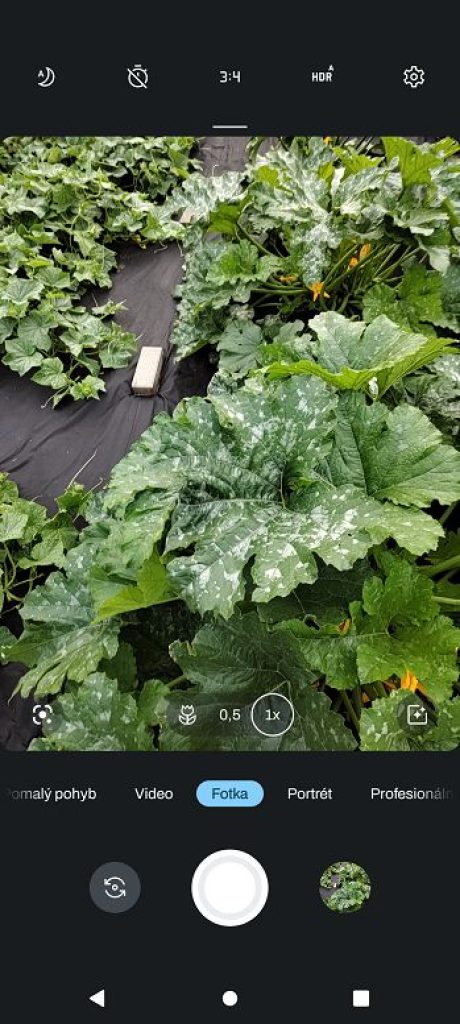Tap the system home button
Image resolution: width=460 pixels, height=1024 pixels.
coord(230,999)
